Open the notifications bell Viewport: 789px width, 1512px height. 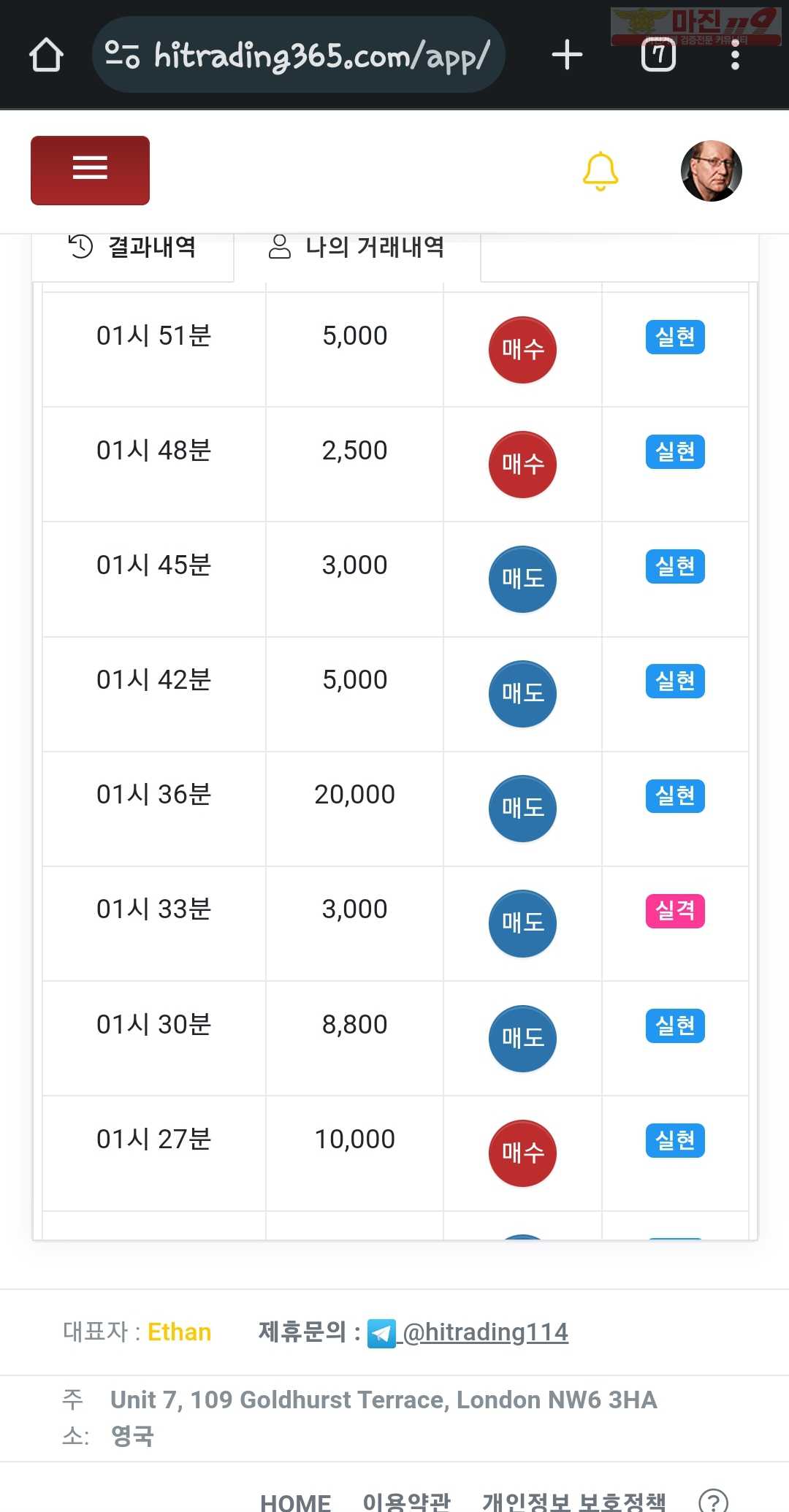[601, 172]
